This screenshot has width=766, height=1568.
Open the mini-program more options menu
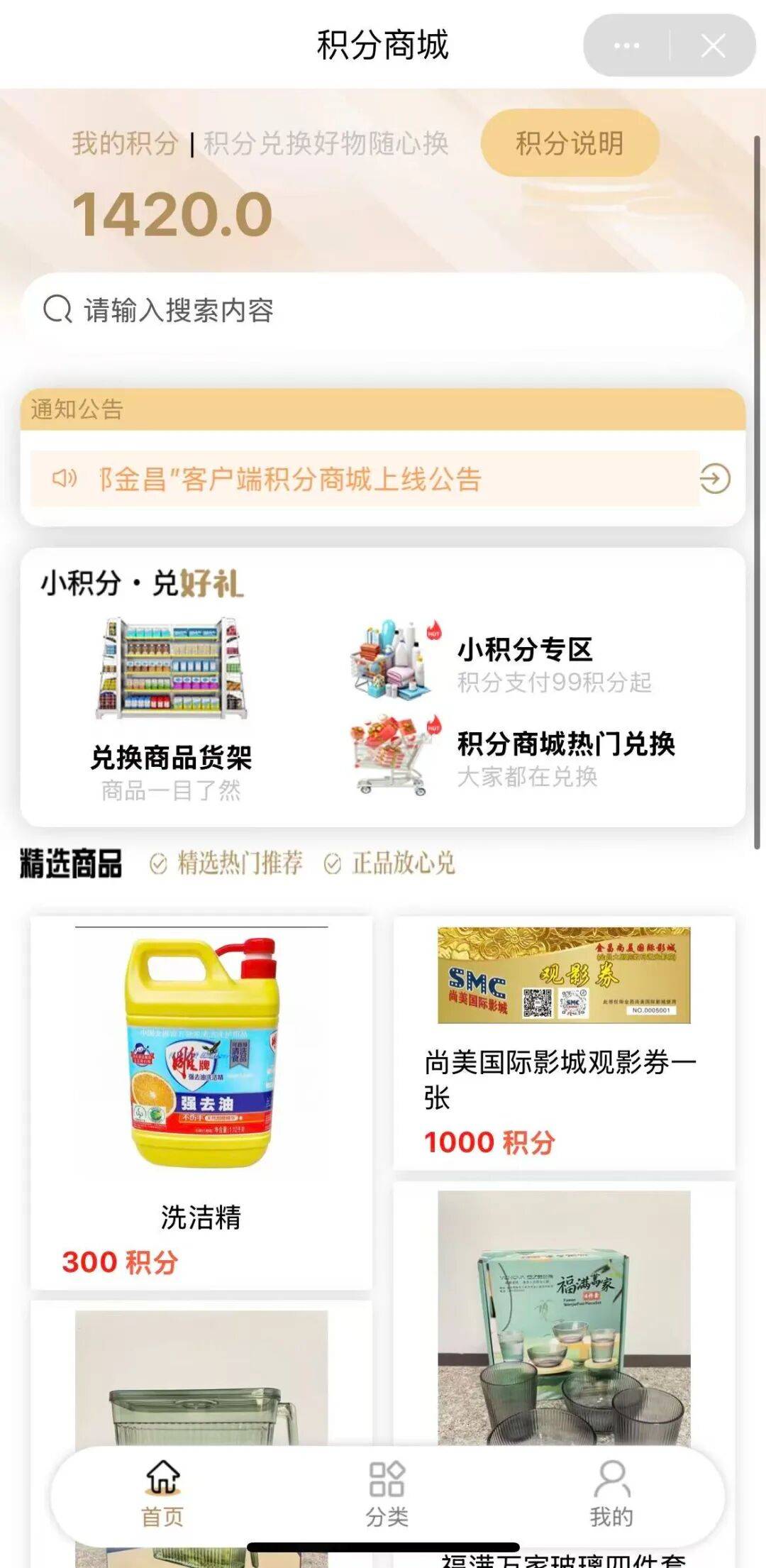click(x=626, y=46)
